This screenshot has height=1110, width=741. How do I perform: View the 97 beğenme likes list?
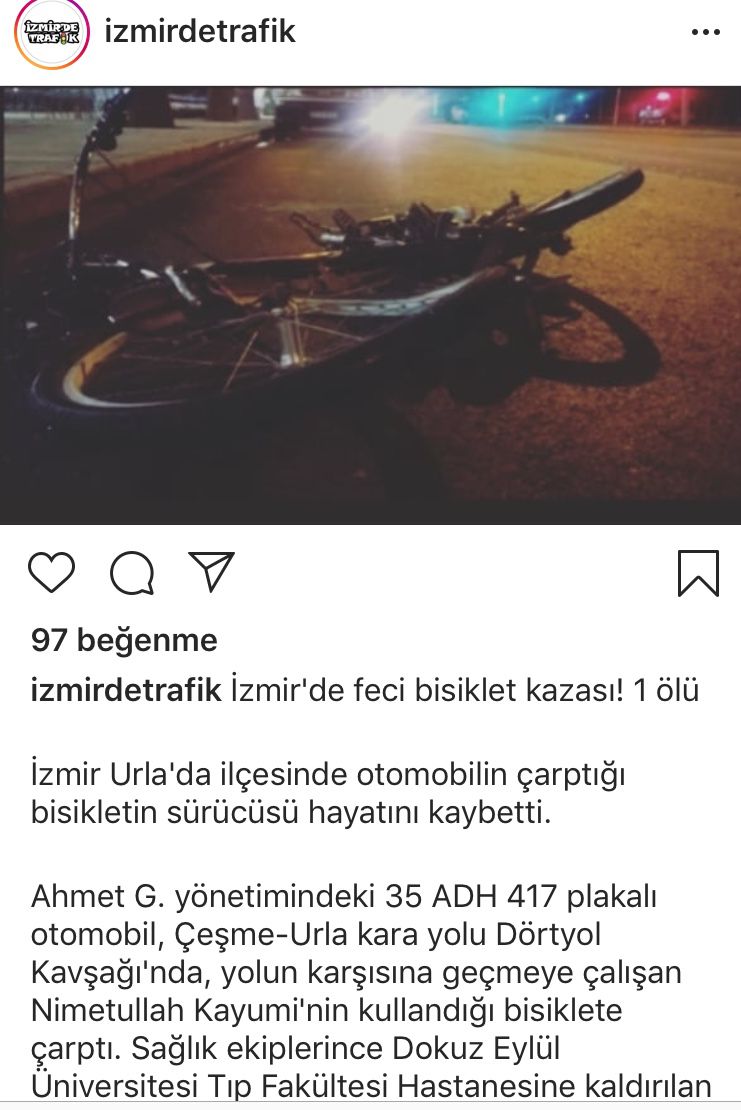point(124,640)
